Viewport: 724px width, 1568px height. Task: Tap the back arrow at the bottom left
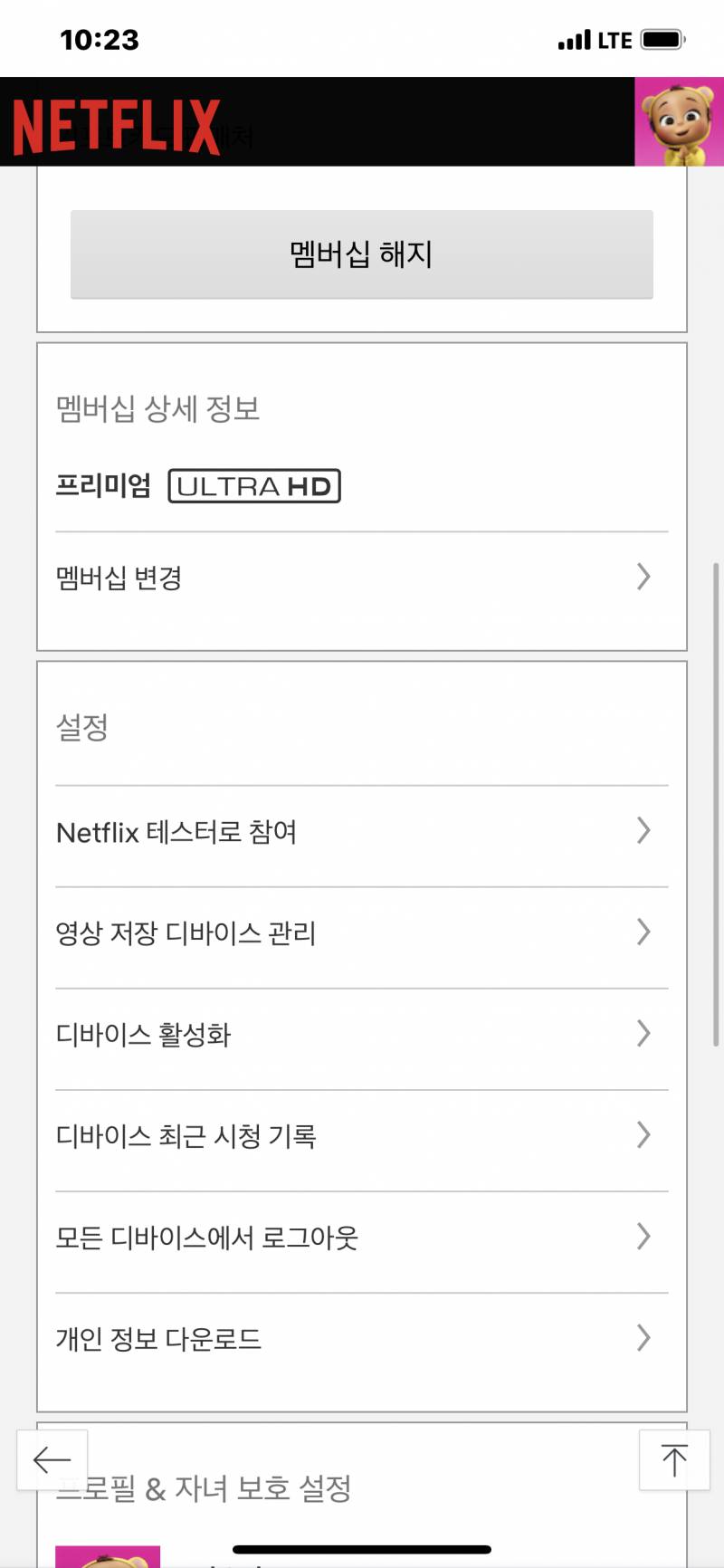click(x=52, y=1458)
